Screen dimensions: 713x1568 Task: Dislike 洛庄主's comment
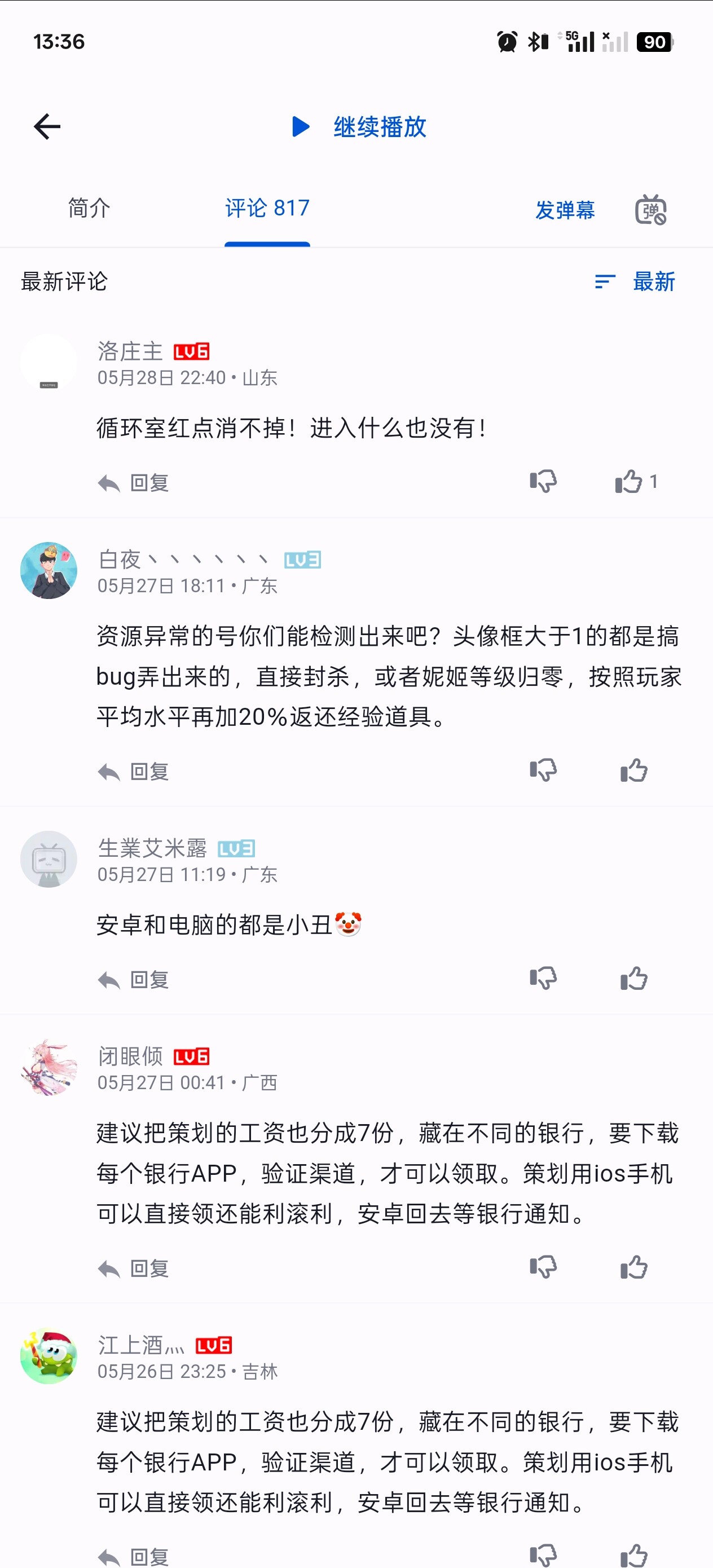[543, 482]
